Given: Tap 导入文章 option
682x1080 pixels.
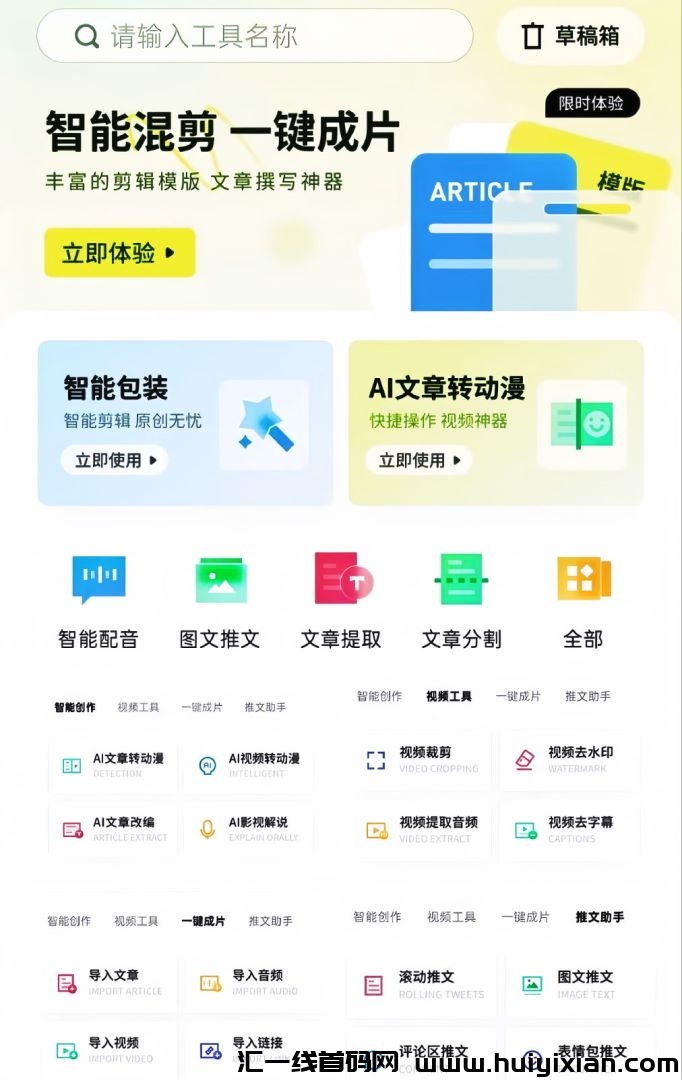Looking at the screenshot, I should [x=110, y=982].
